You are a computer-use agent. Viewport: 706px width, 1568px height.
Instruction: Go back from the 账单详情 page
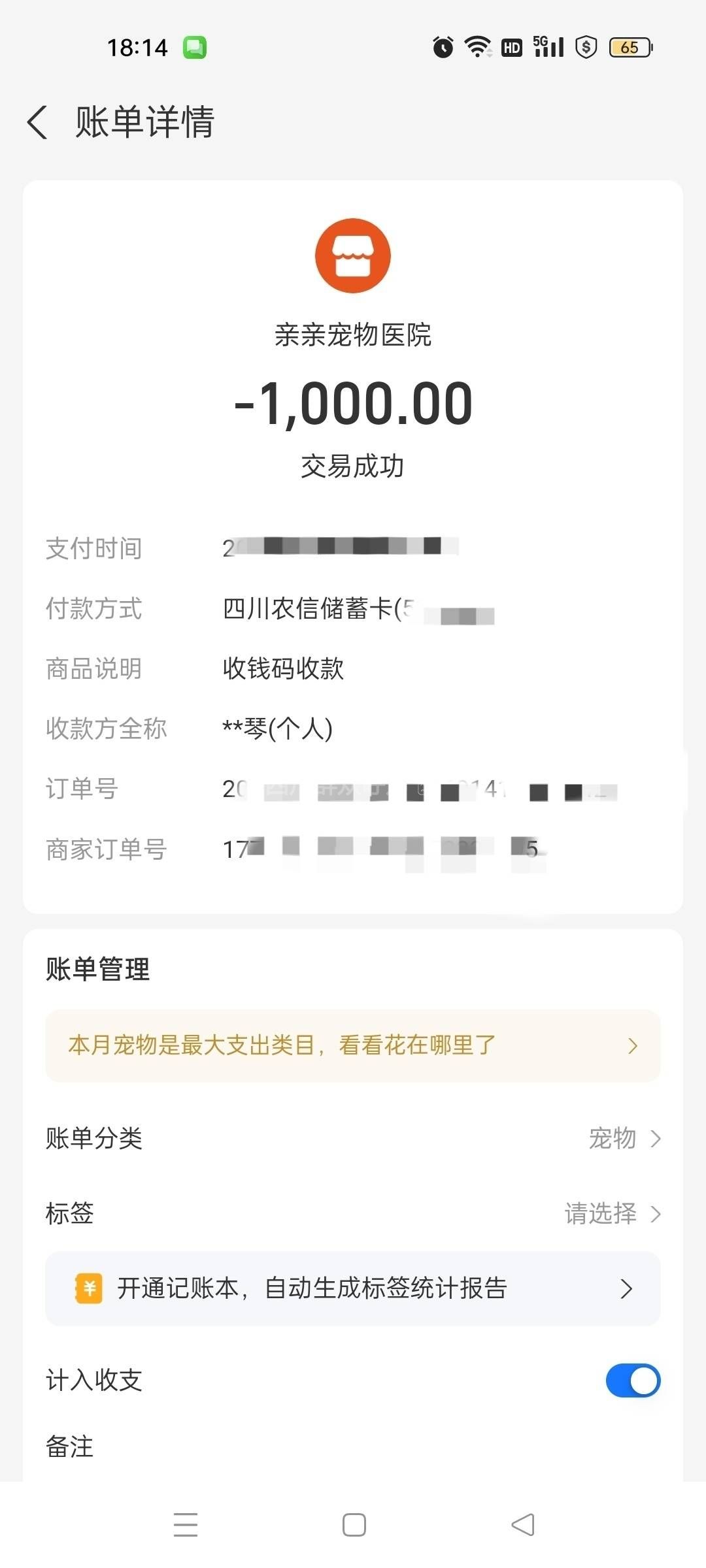pos(38,122)
